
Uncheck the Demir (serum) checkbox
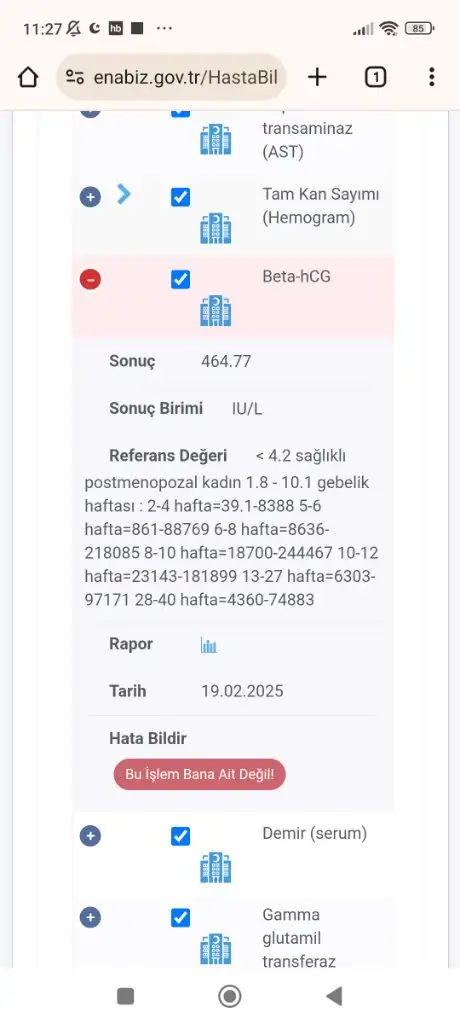pyautogui.click(x=180, y=836)
